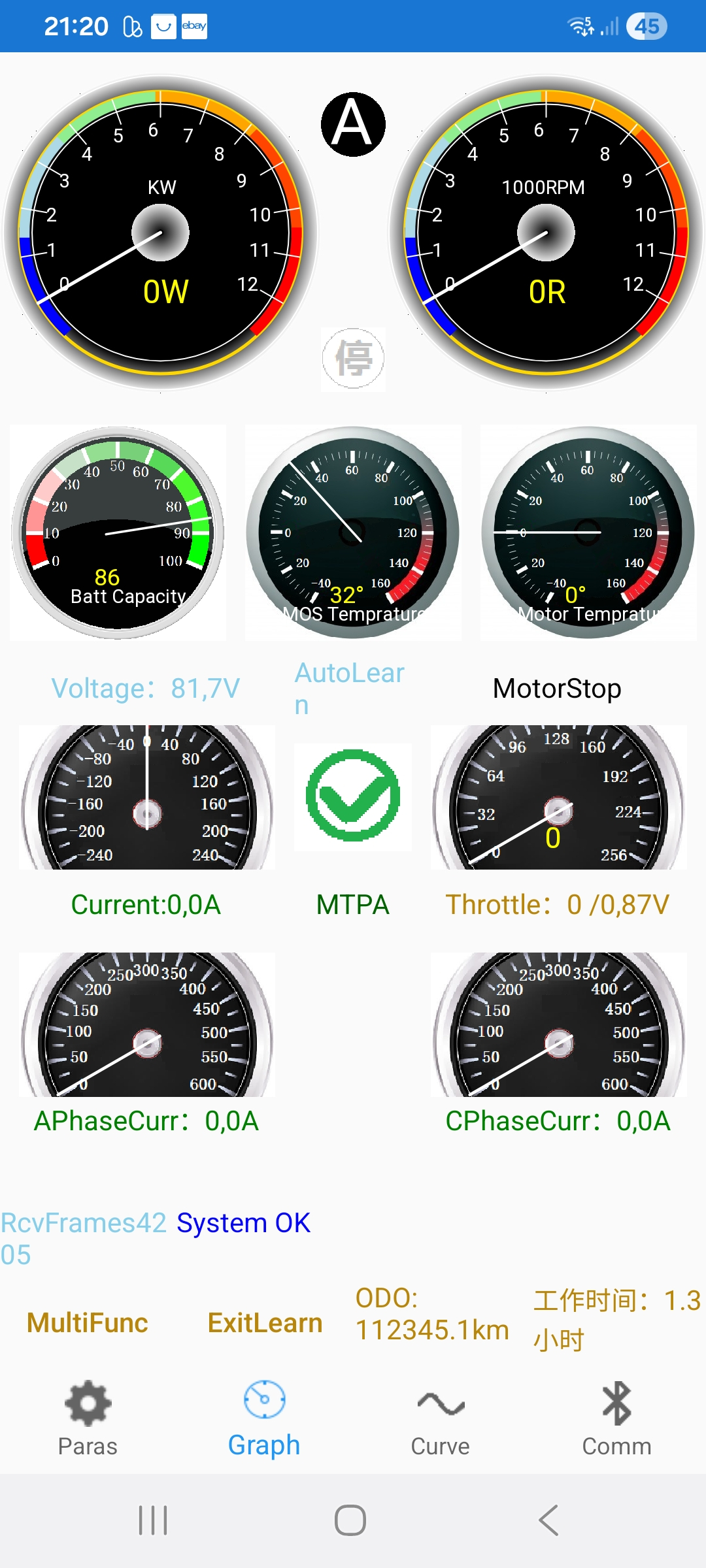The image size is (706, 1568).
Task: Tap the round stop (停) button
Action: (x=353, y=359)
